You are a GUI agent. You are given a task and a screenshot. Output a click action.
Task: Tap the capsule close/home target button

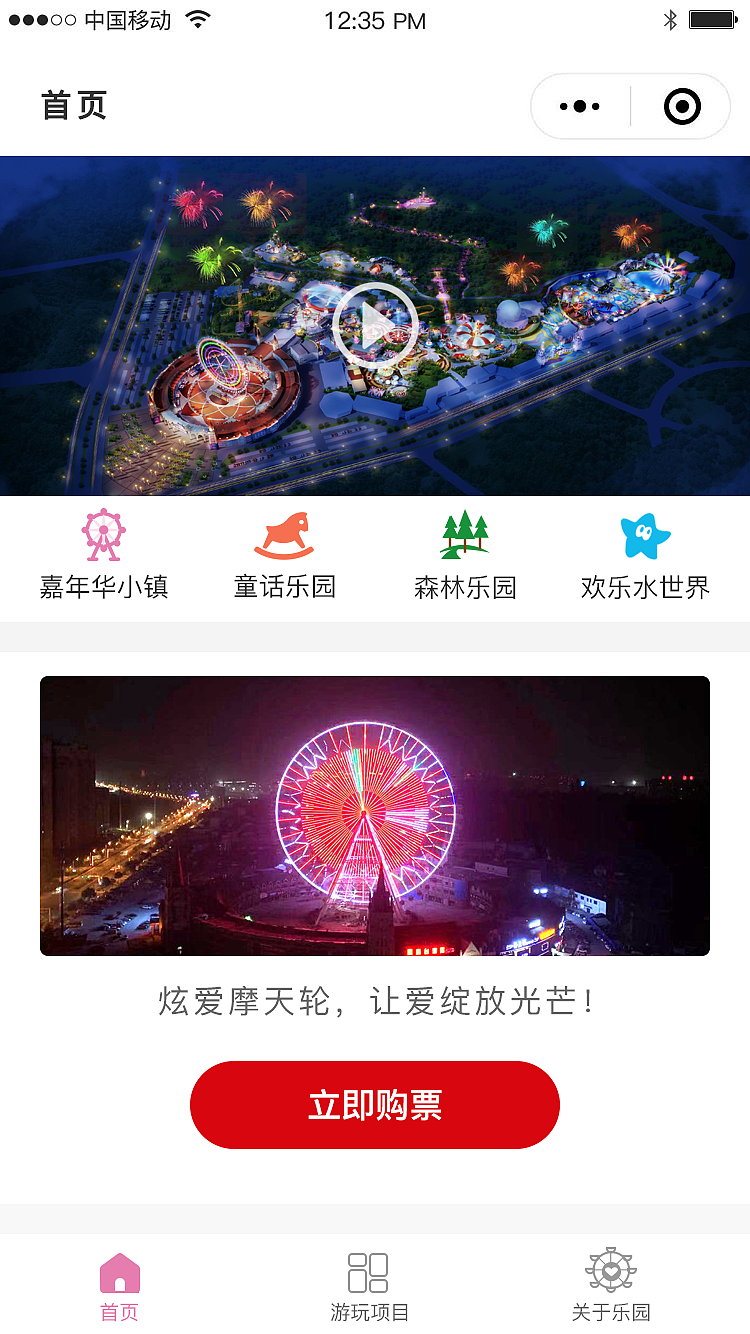point(679,105)
